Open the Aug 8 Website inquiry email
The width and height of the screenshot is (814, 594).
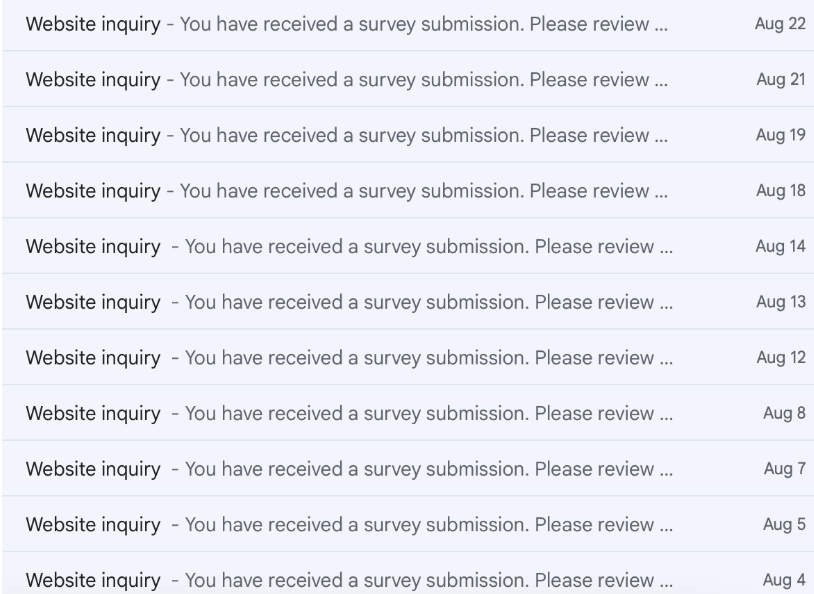408,412
